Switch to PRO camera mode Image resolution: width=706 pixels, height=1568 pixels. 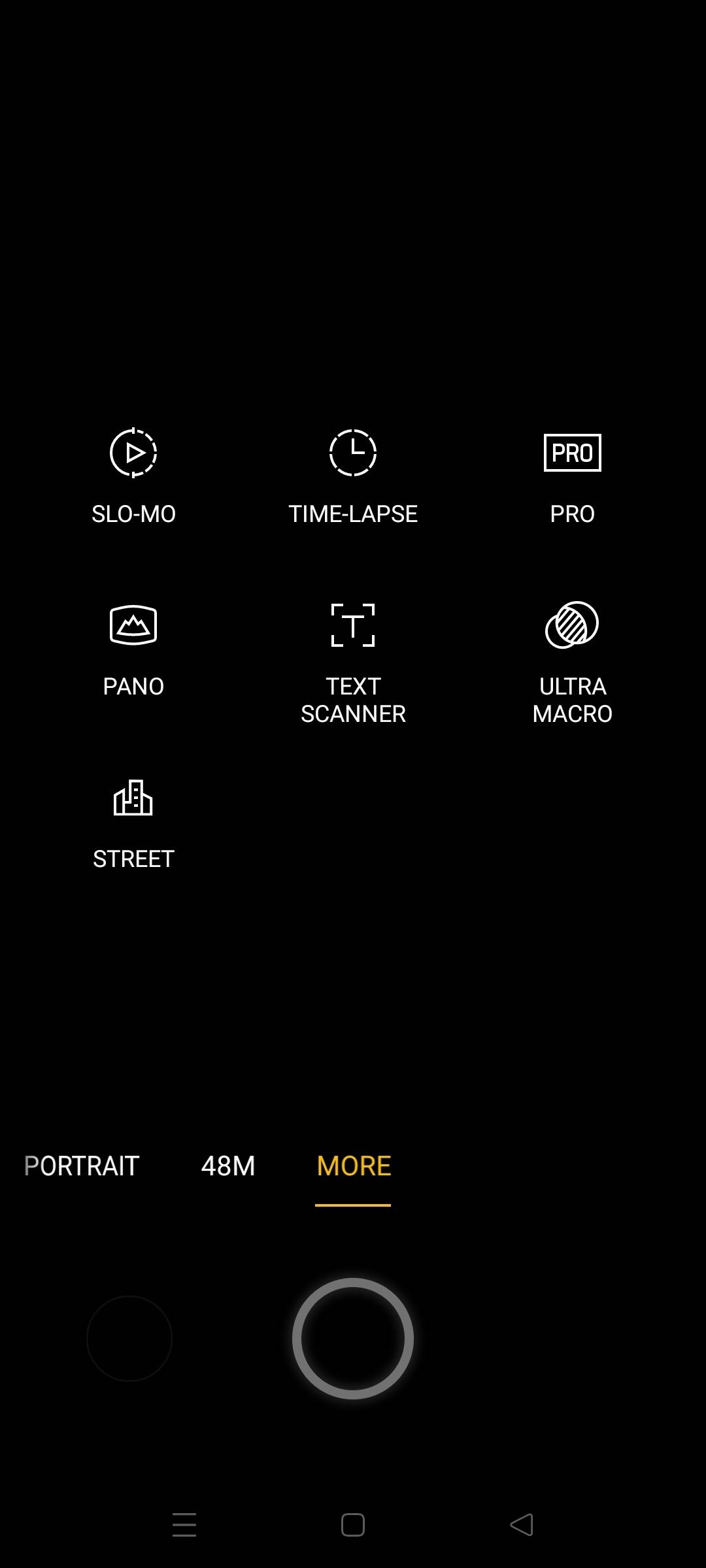click(x=572, y=477)
